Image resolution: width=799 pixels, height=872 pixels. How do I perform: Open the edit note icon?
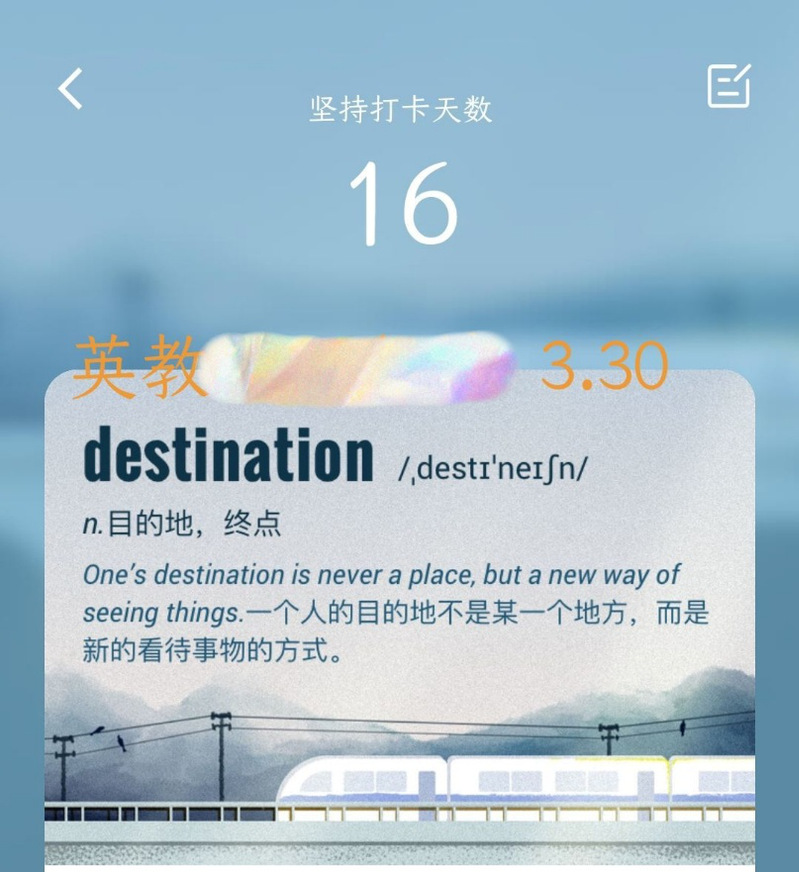pos(729,86)
